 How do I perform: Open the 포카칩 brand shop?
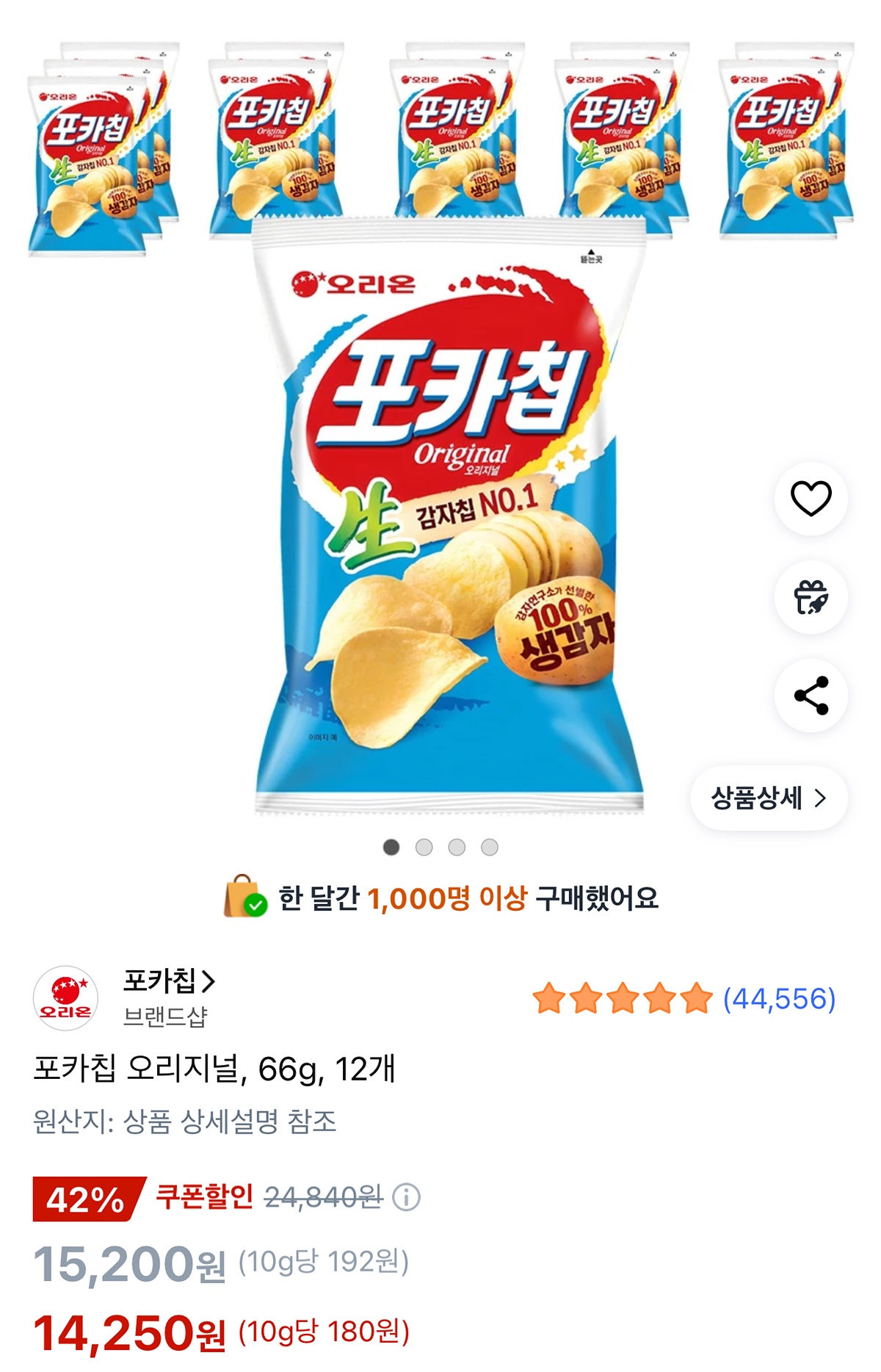point(169,981)
